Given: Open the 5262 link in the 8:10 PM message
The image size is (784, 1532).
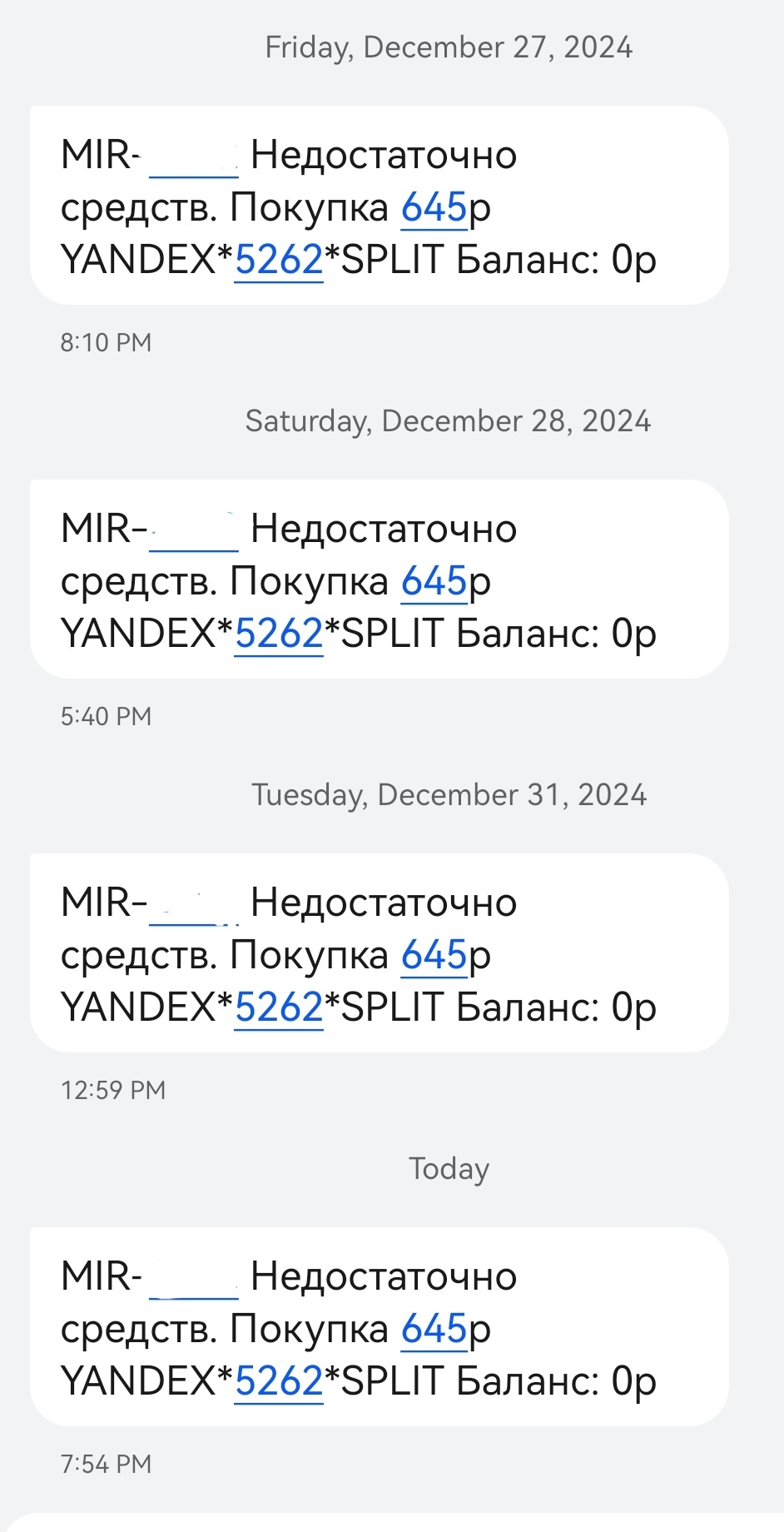Looking at the screenshot, I should coord(279,260).
